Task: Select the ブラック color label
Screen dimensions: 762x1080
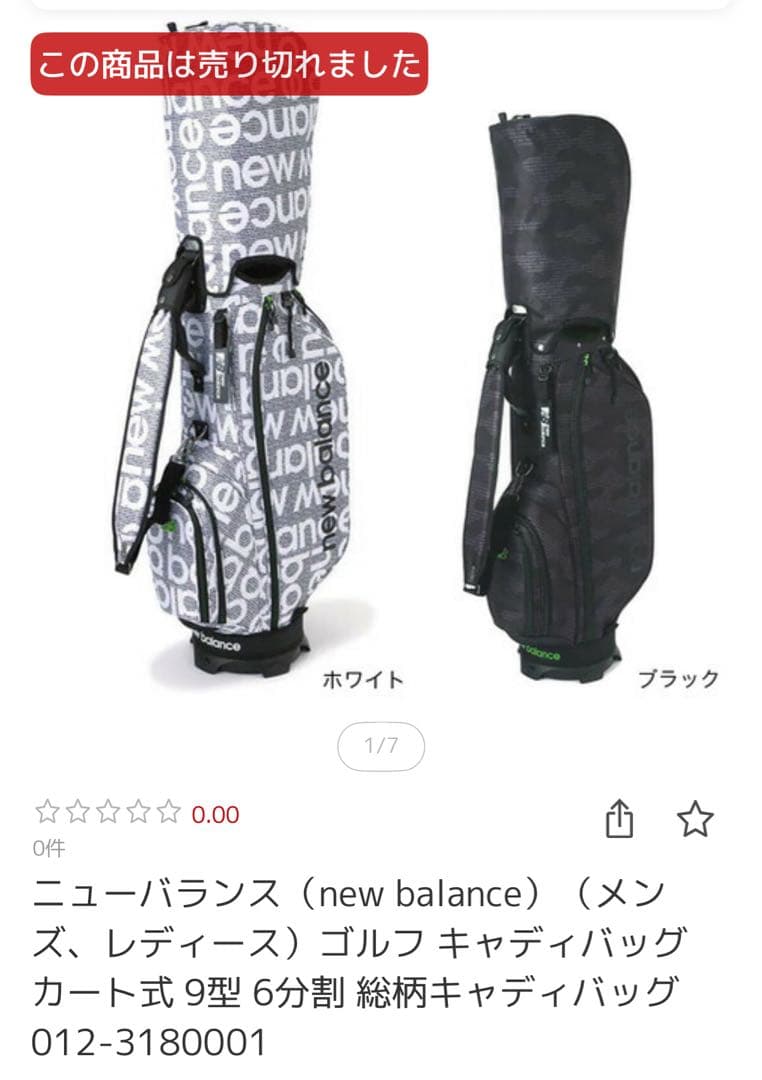Action: point(676,676)
